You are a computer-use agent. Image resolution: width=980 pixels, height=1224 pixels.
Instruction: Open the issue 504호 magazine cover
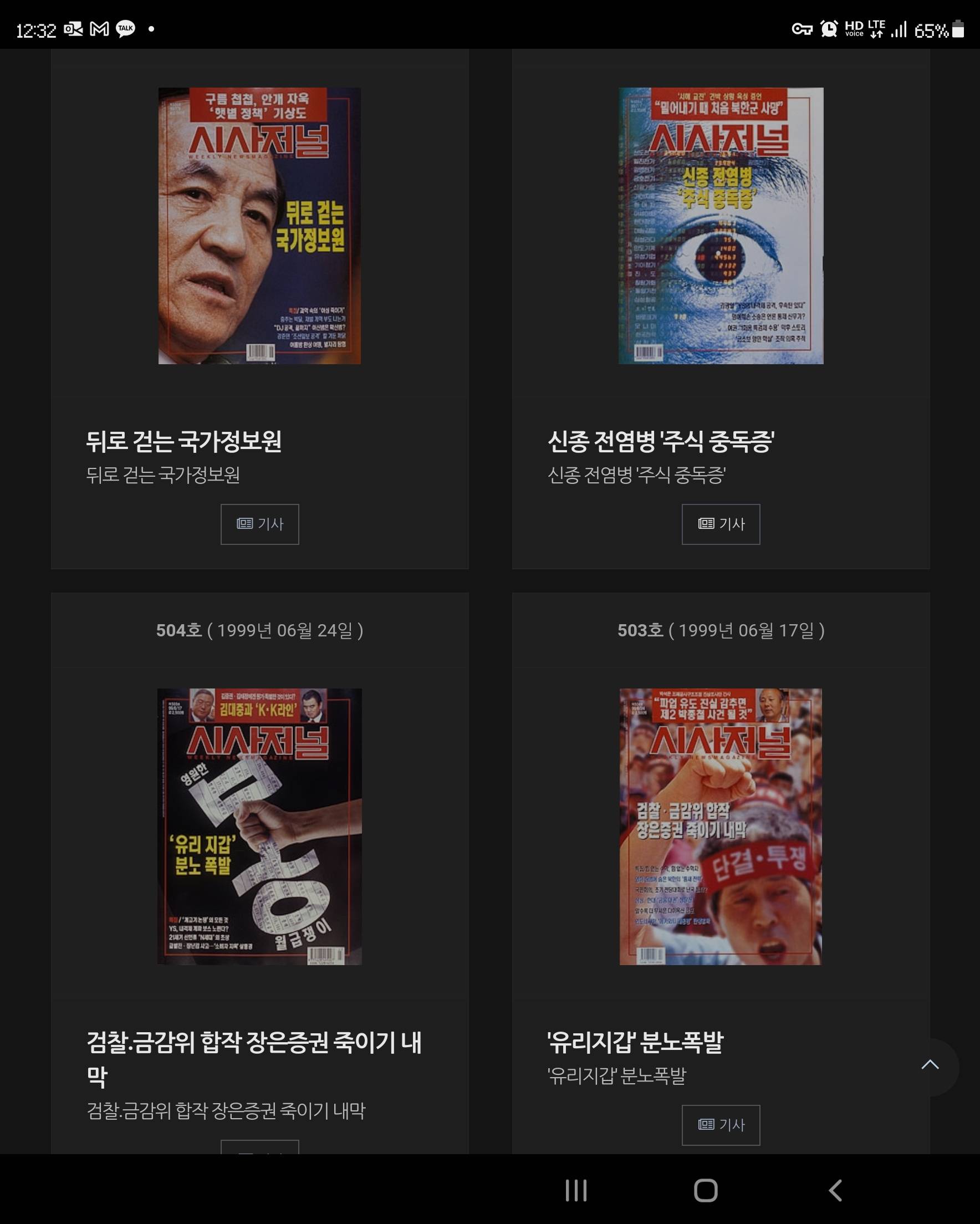(x=259, y=827)
